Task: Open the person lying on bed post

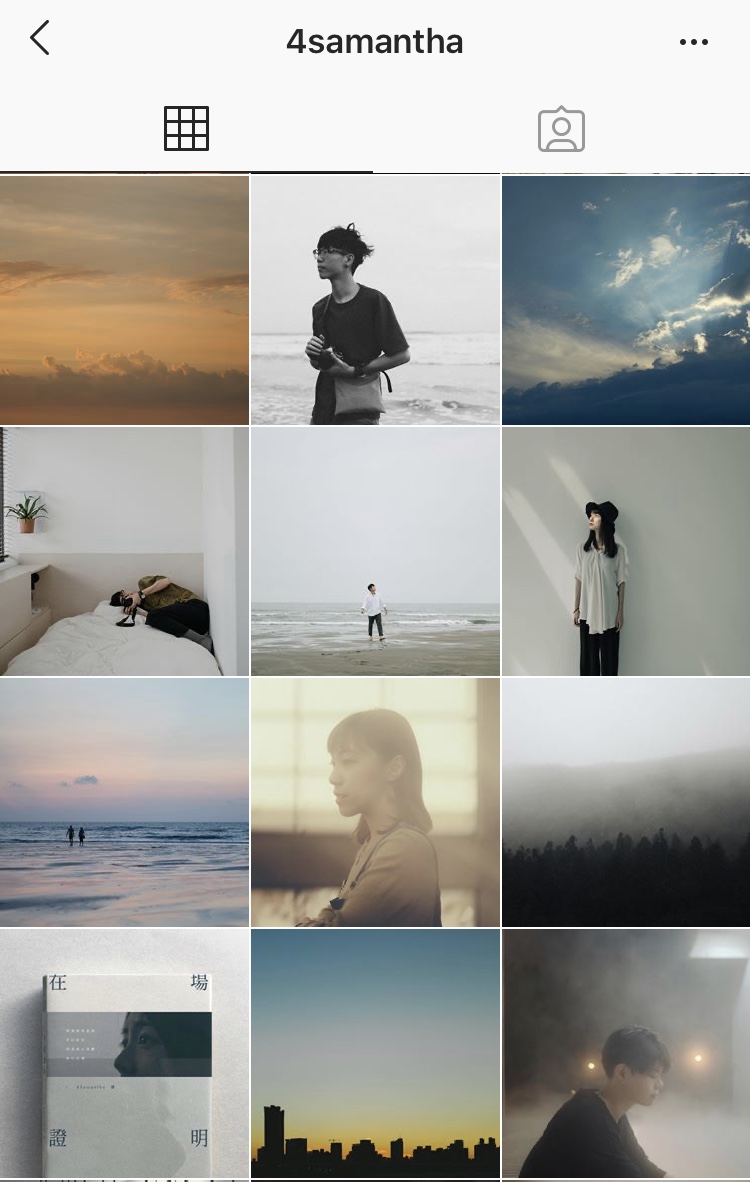Action: pos(124,551)
